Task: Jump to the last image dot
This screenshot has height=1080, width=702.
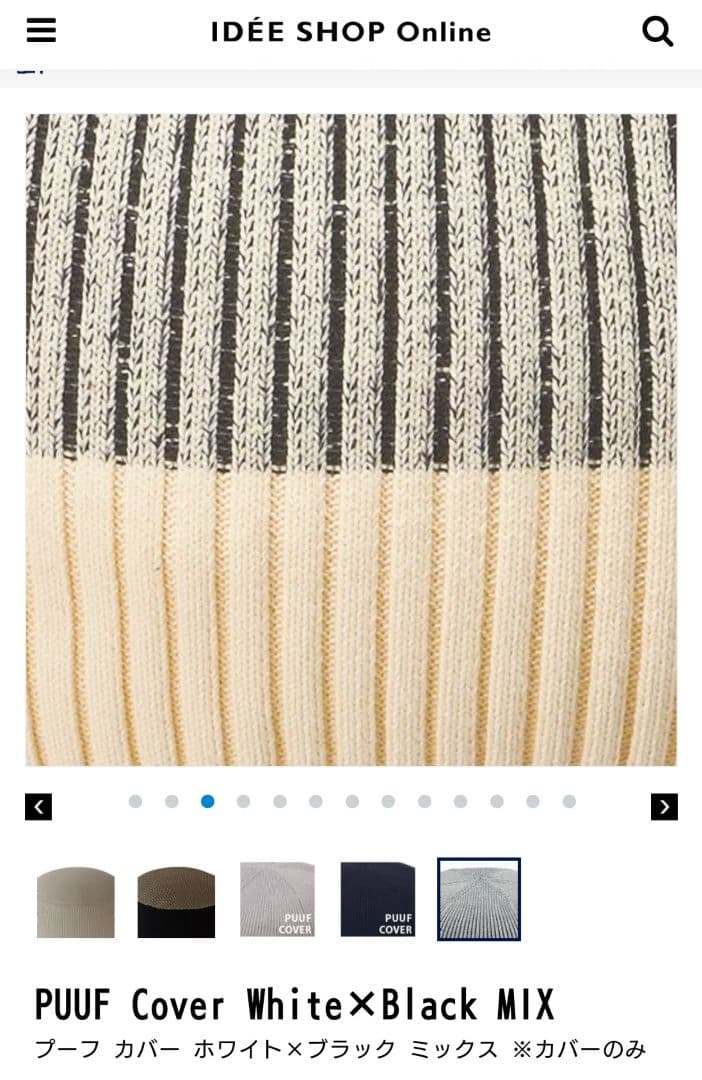Action: pos(569,801)
